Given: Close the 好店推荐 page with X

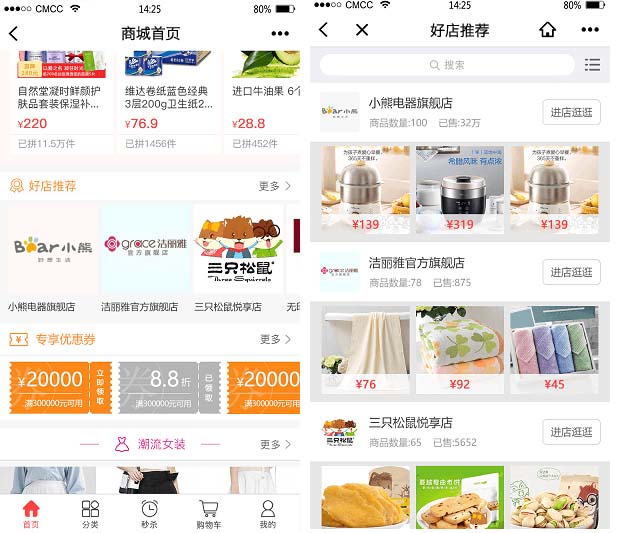Looking at the screenshot, I should (362, 30).
